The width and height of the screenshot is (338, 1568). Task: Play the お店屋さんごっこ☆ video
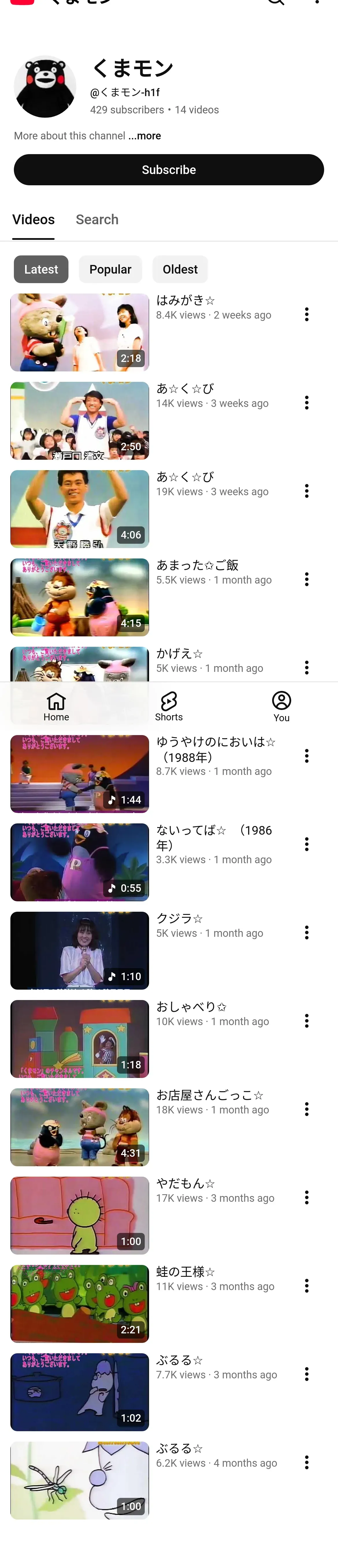point(80,1127)
